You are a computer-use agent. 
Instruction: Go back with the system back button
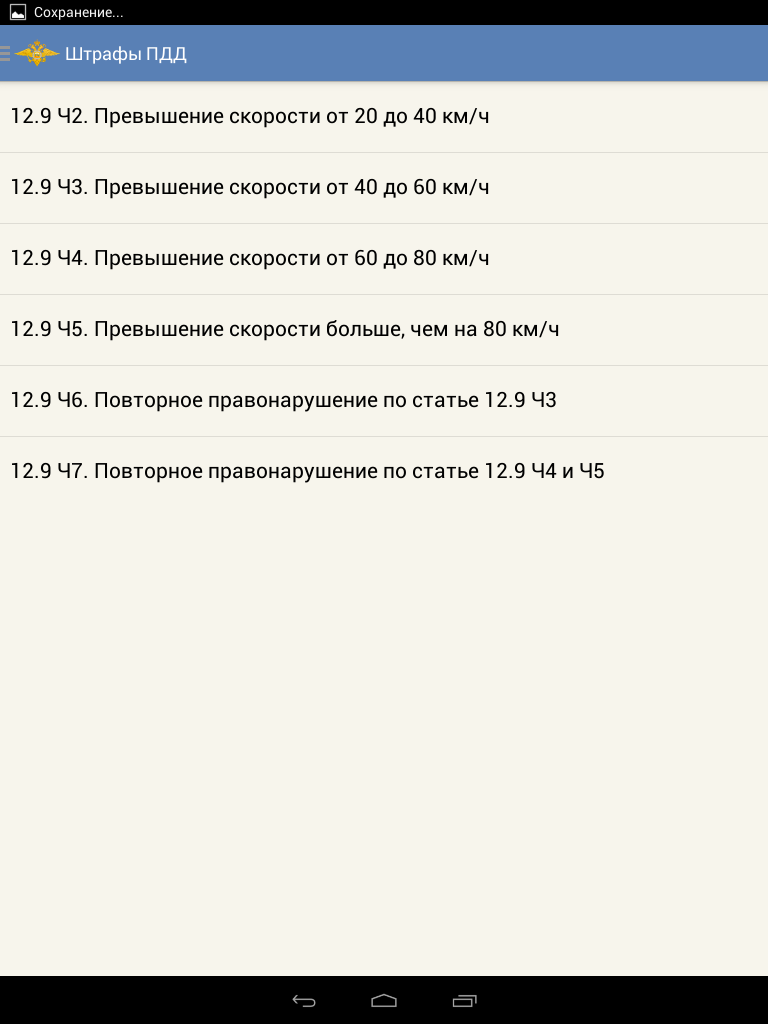pyautogui.click(x=304, y=1000)
